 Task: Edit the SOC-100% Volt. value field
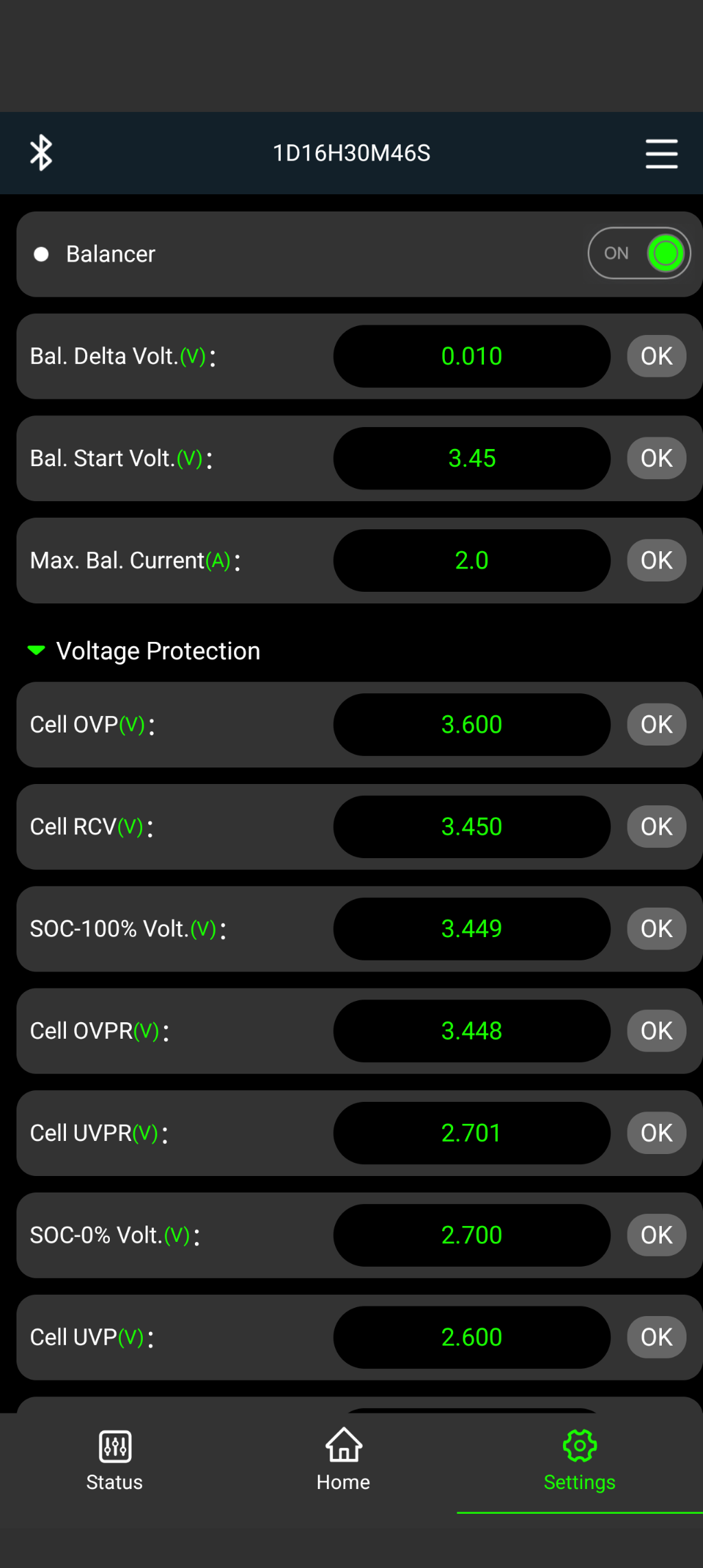coord(472,929)
